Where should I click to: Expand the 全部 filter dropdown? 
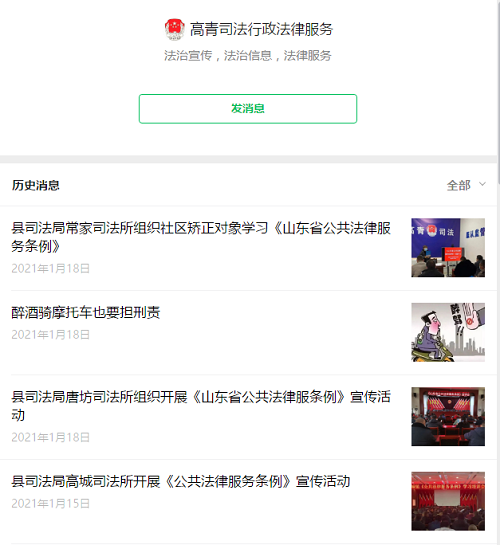(x=466, y=185)
